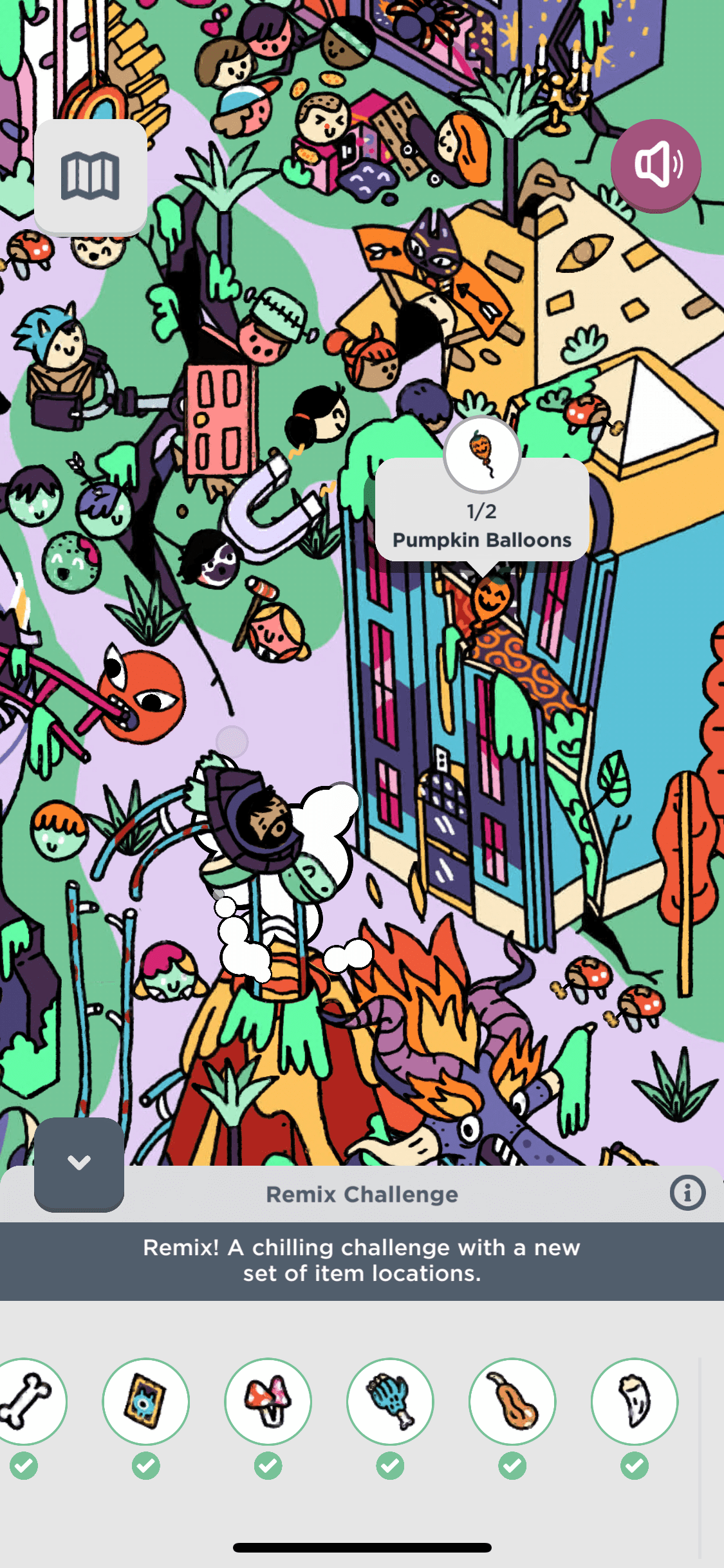Viewport: 724px width, 1568px height.
Task: Mute the game sound
Action: 656,165
